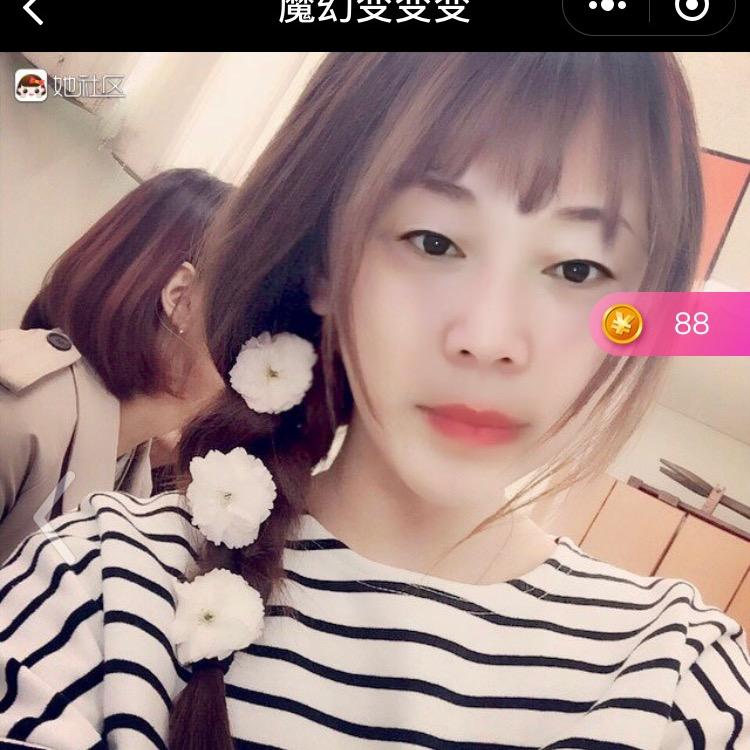Open the mini-program more options menu
The height and width of the screenshot is (750, 750).
(606, 8)
